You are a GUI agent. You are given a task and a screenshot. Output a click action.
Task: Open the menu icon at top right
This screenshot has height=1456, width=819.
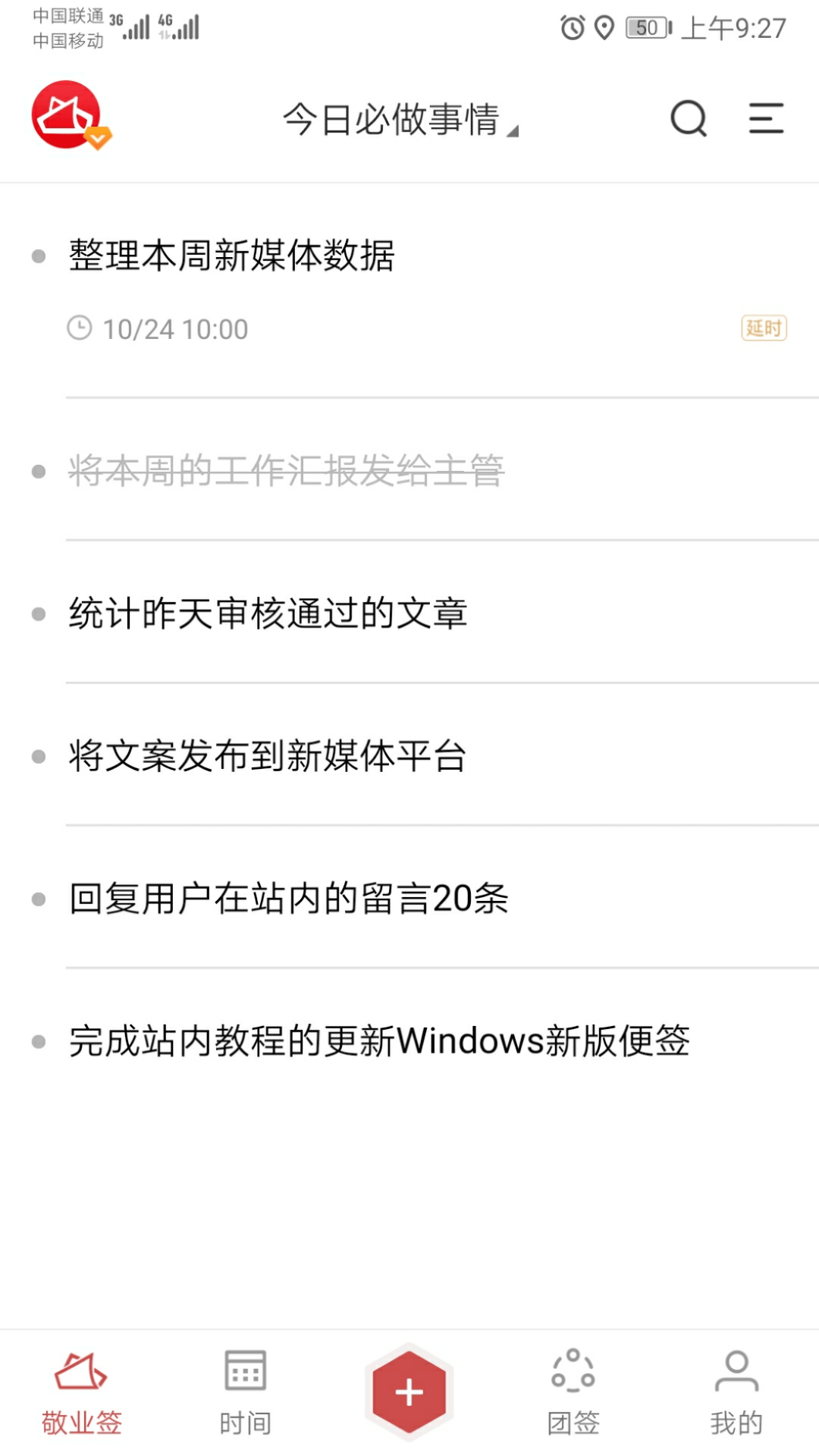point(766,118)
